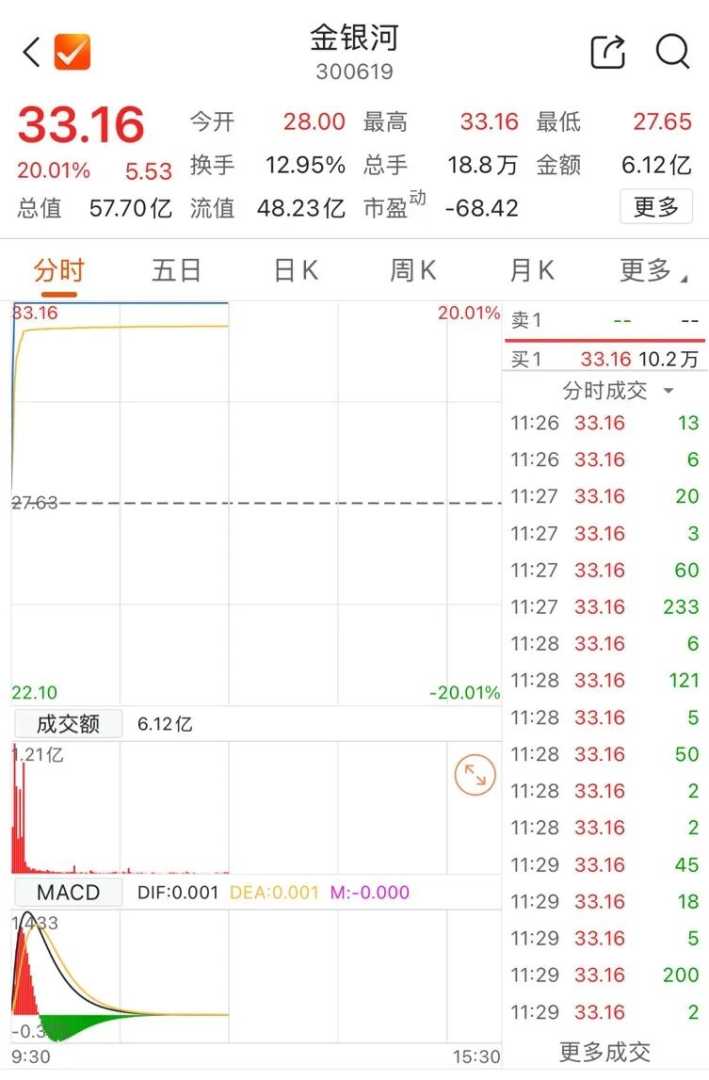The width and height of the screenshot is (709, 1080).
Task: Open the 月K chart tab
Action: click(x=532, y=270)
